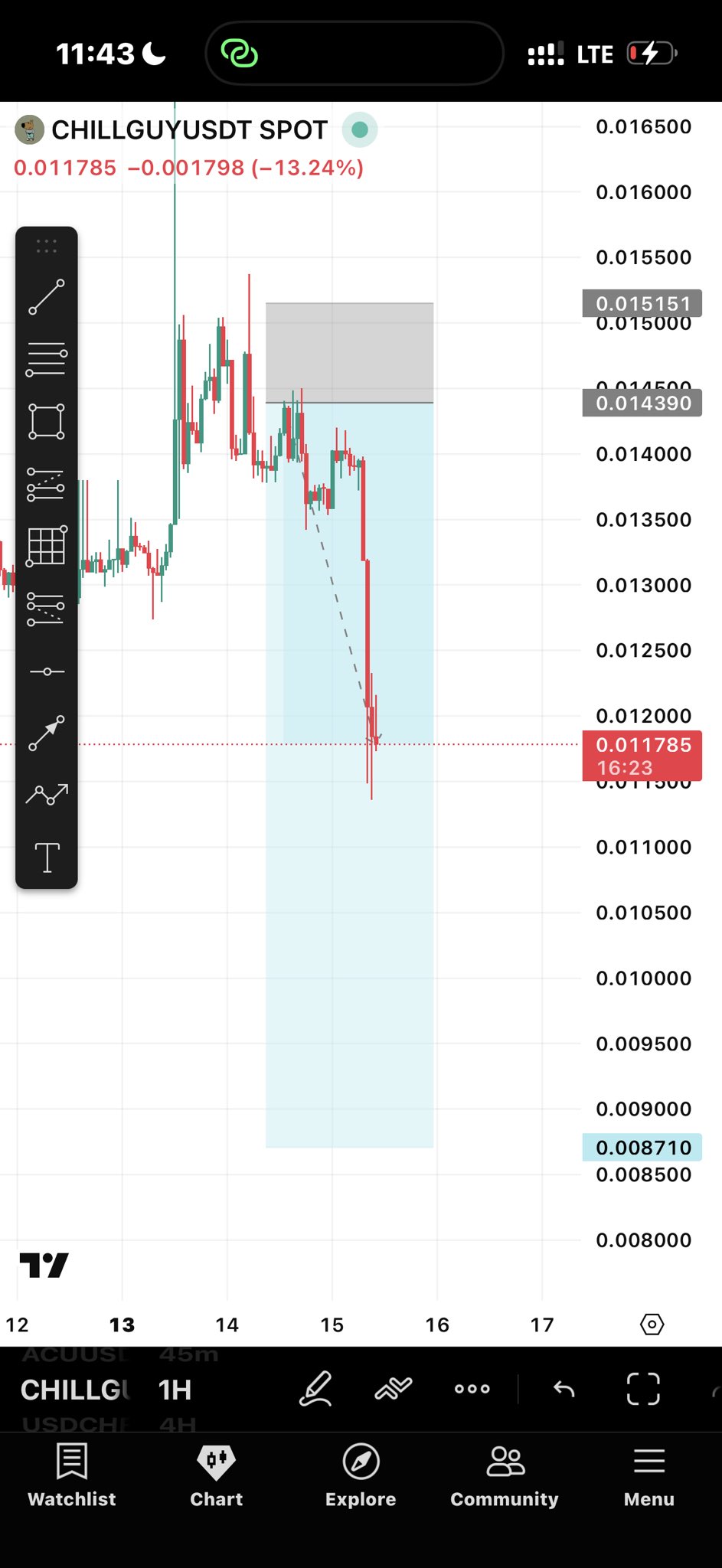Show more chart options
Screen dimensions: 722x1568
point(472,1389)
